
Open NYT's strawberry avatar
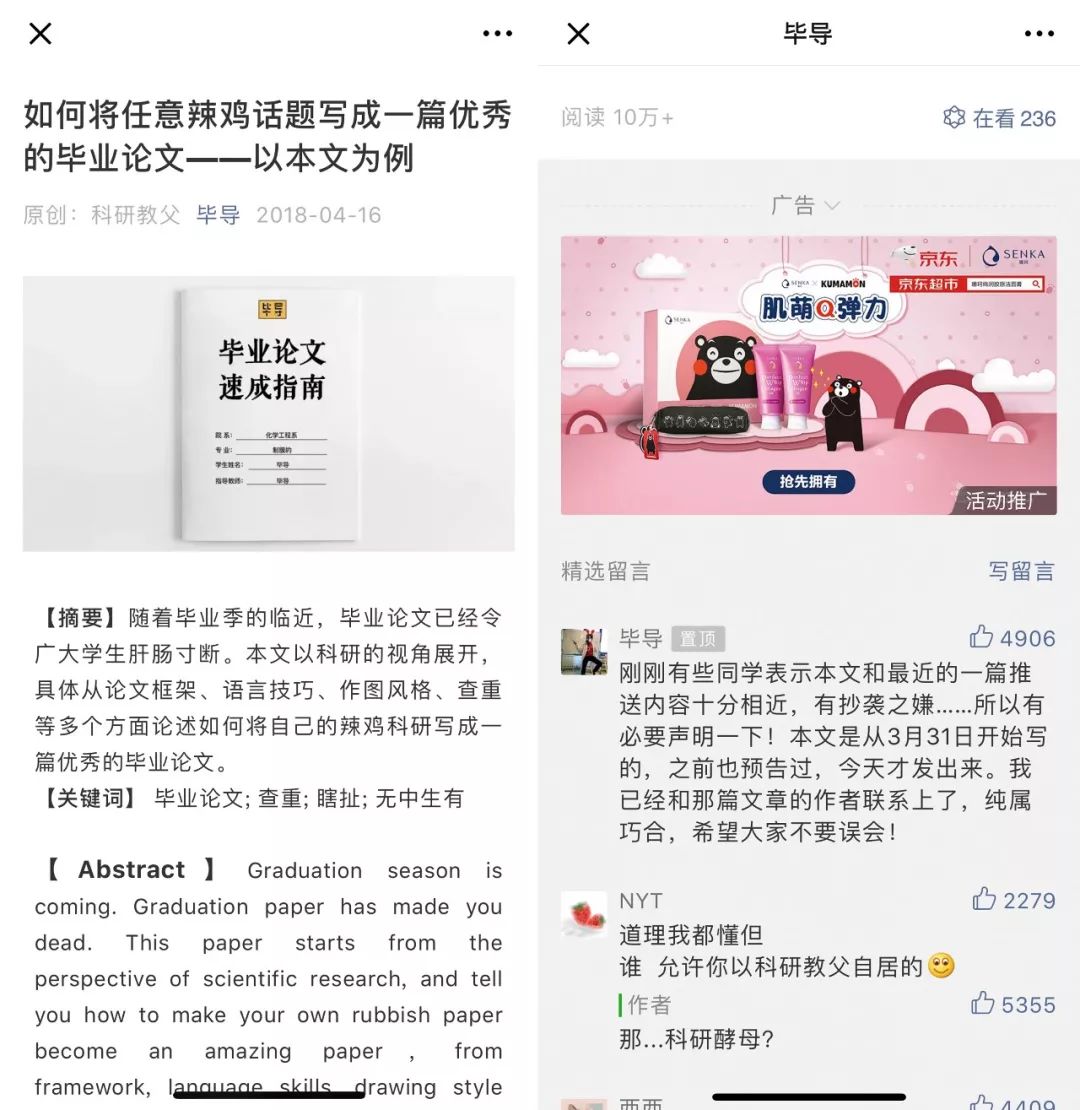pyautogui.click(x=584, y=914)
